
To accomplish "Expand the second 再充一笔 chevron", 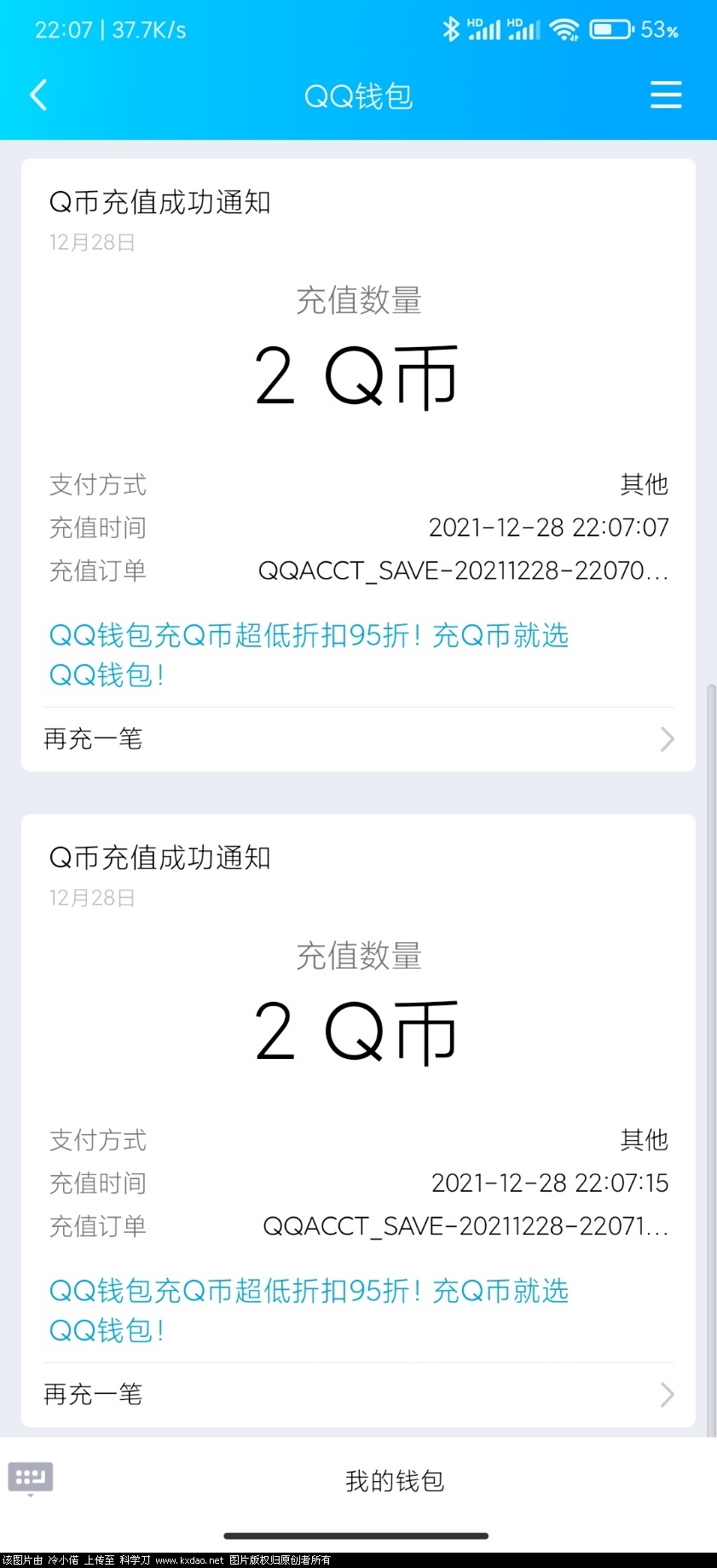I will point(668,1394).
